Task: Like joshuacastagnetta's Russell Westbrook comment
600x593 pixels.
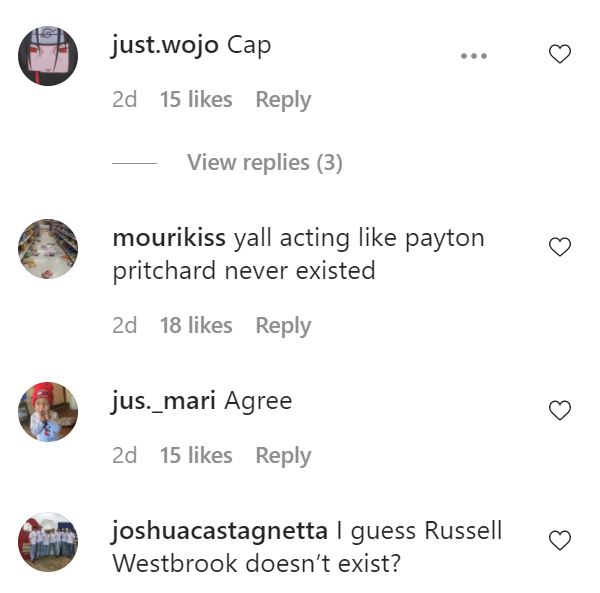Action: tap(560, 541)
